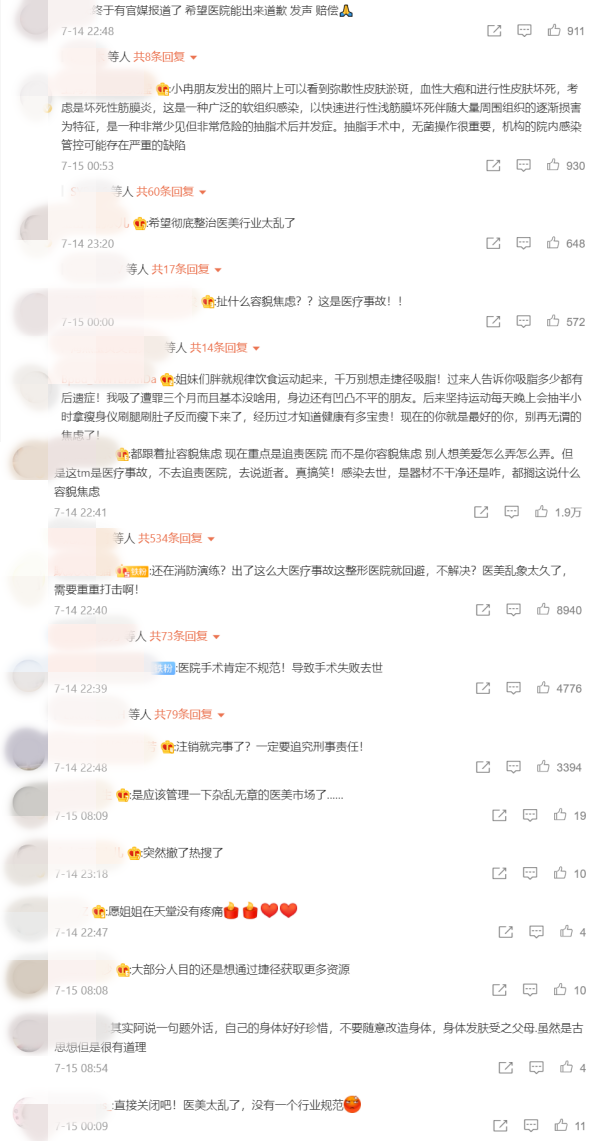Like the 医院手术肯定不规范 comment

tap(543, 688)
